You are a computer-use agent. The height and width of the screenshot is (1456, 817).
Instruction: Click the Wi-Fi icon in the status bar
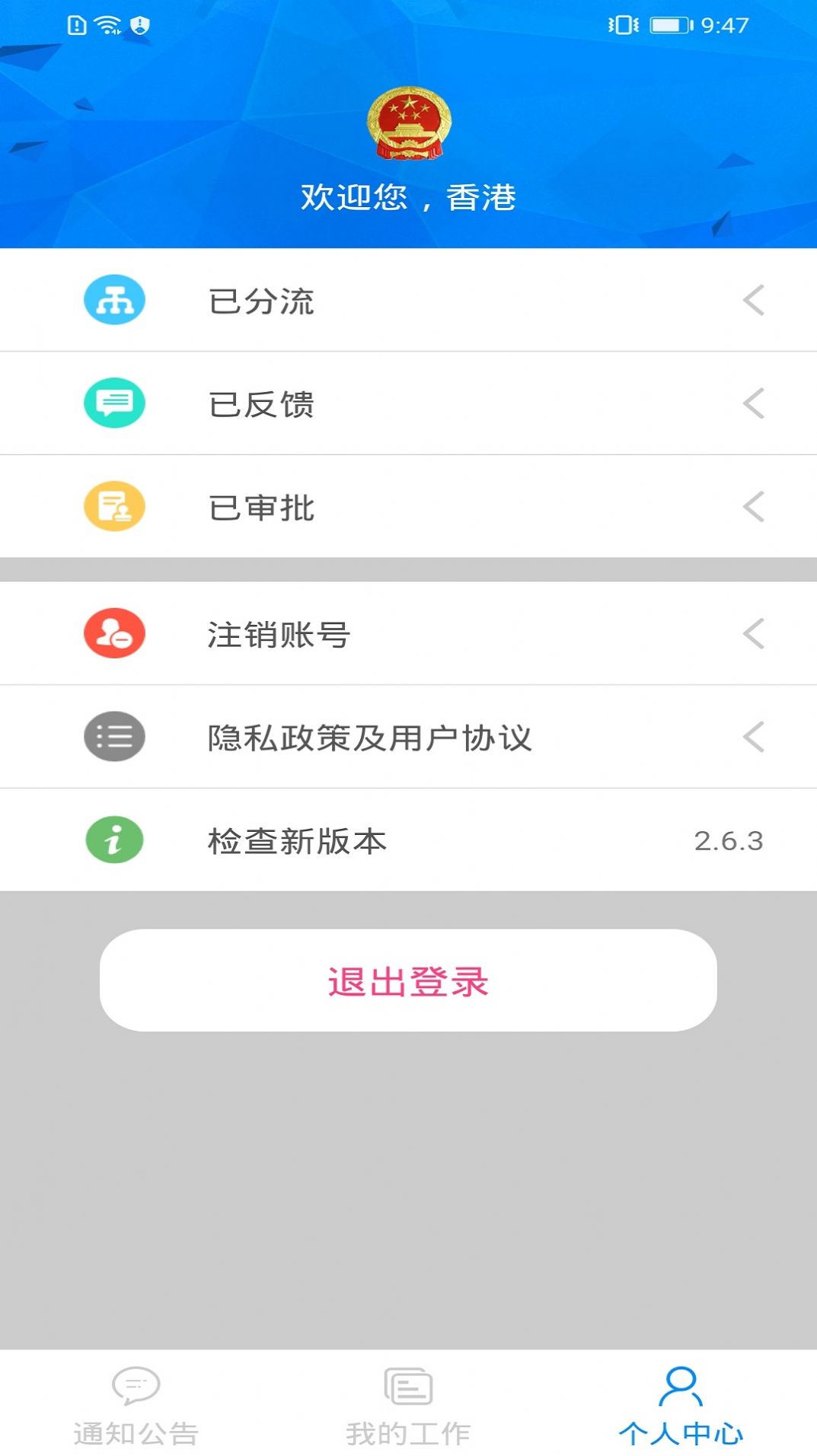[x=106, y=23]
